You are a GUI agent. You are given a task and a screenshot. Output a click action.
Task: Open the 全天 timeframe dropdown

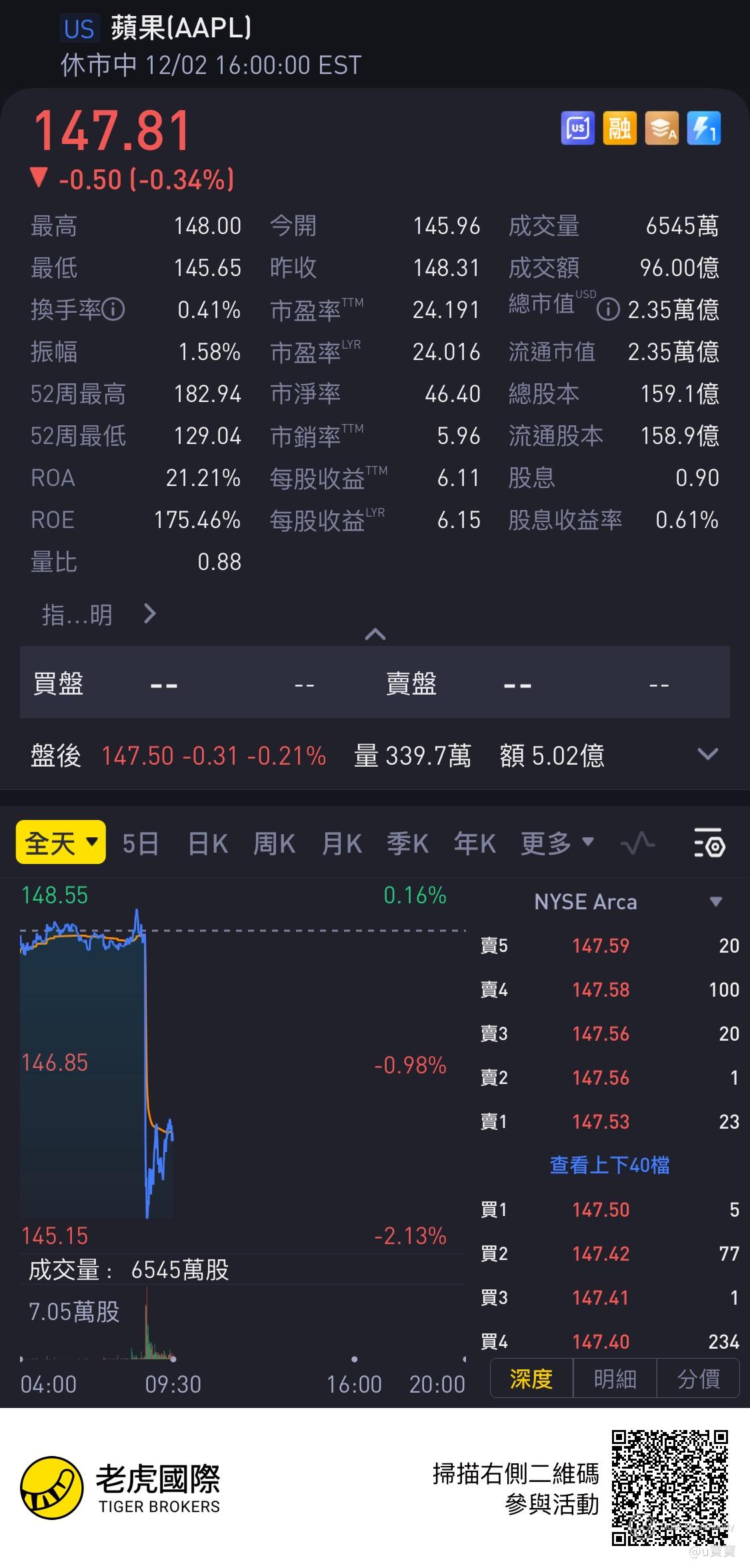[61, 843]
